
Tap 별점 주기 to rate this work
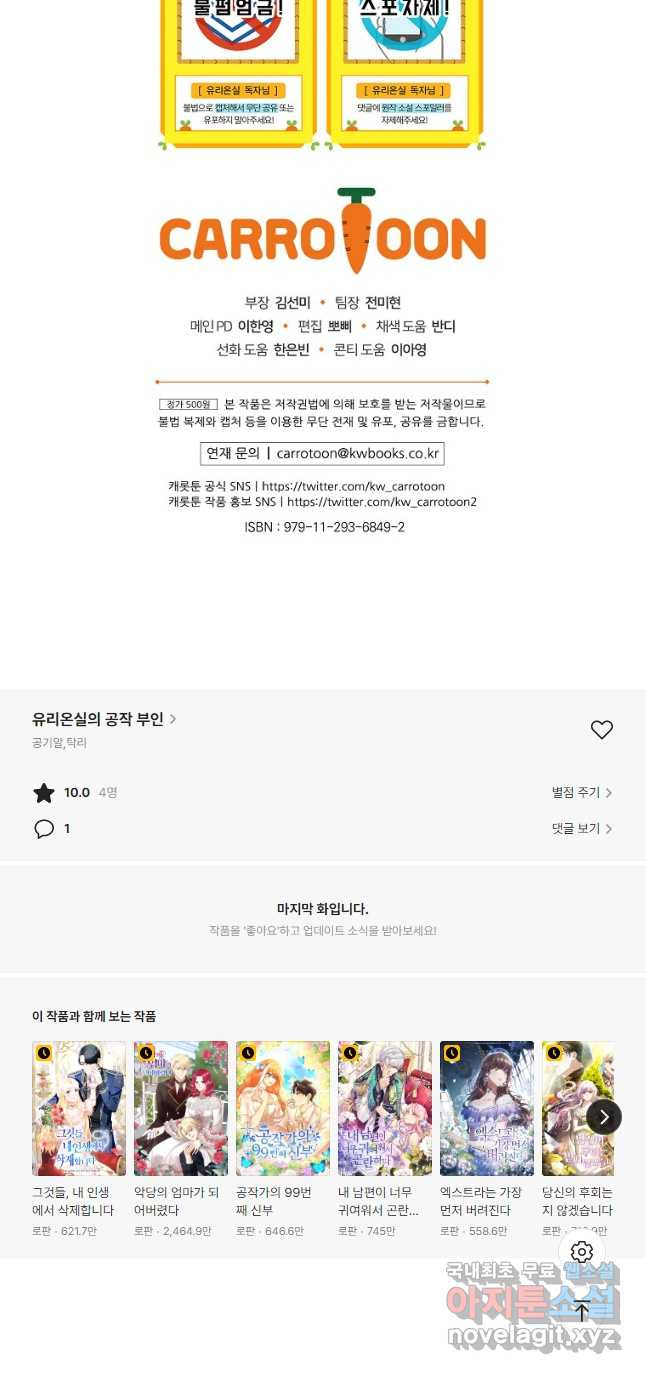(x=581, y=793)
